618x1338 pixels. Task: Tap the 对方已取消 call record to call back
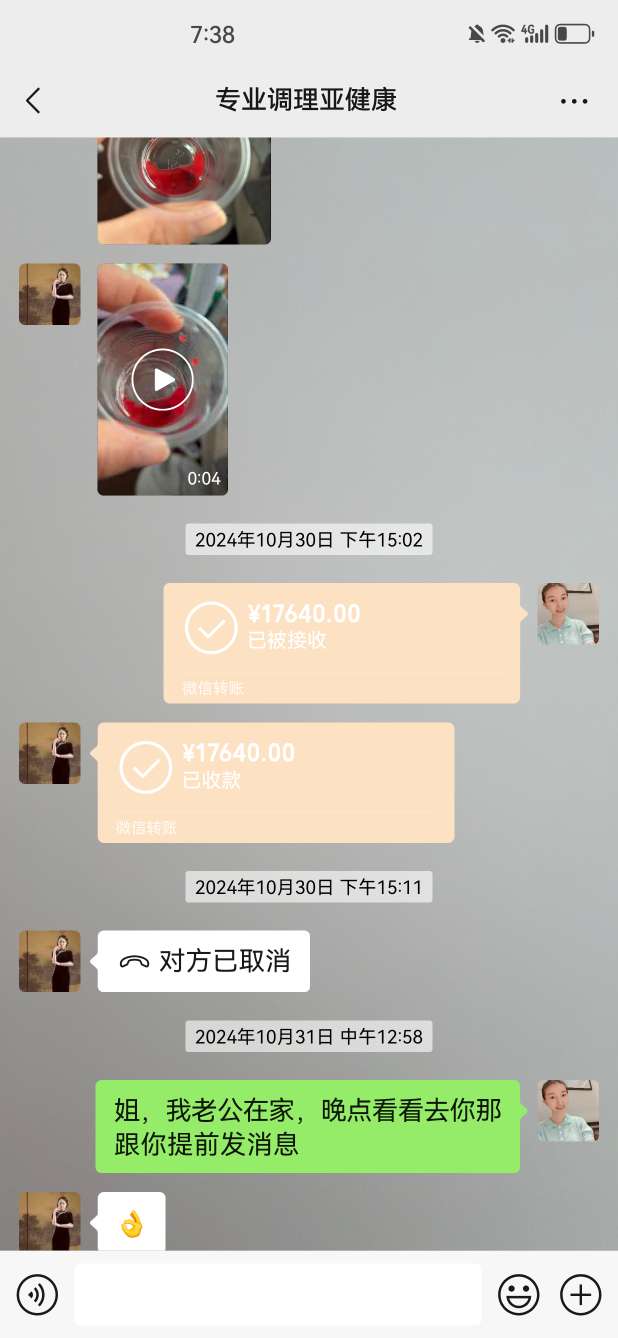click(204, 962)
